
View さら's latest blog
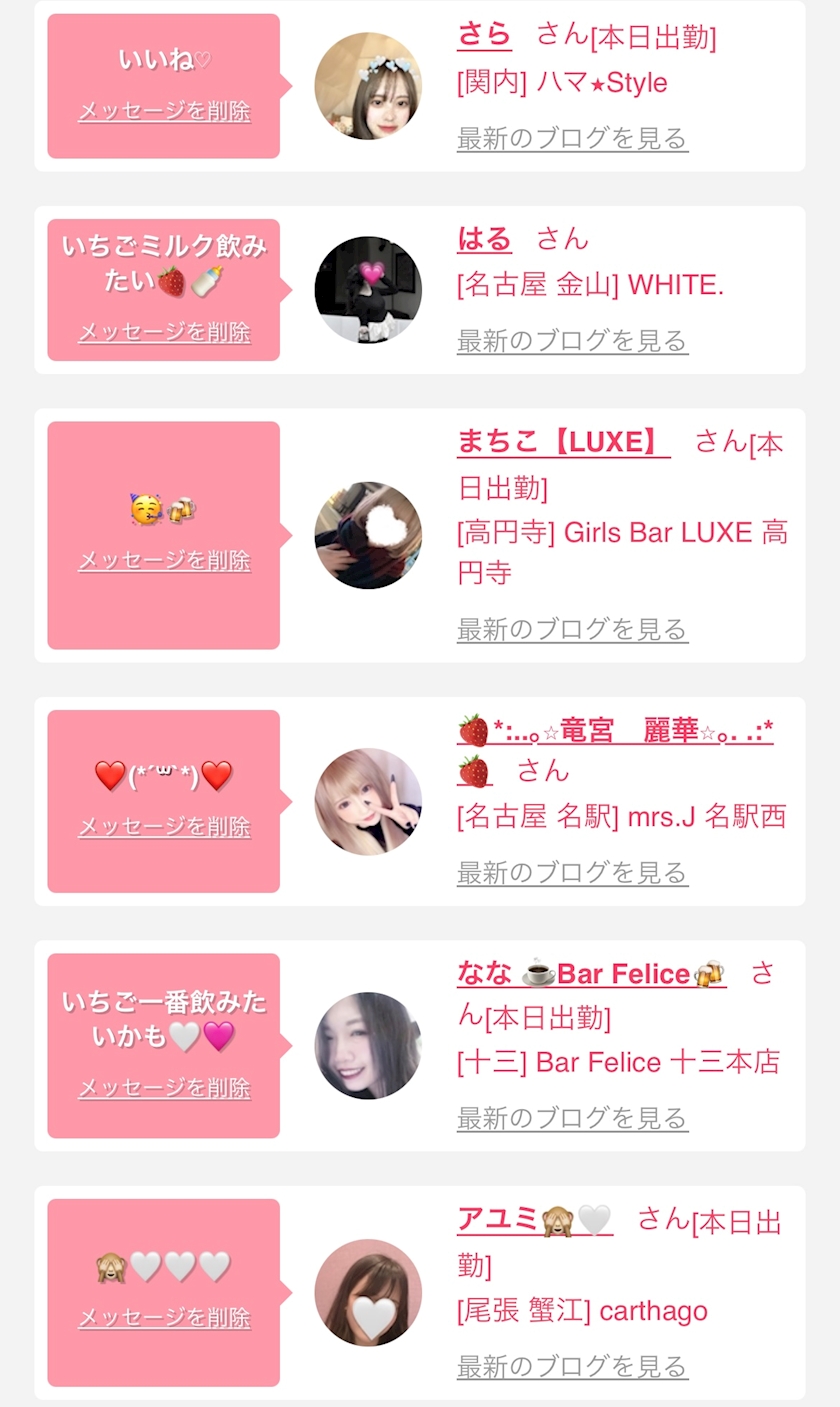pyautogui.click(x=572, y=138)
